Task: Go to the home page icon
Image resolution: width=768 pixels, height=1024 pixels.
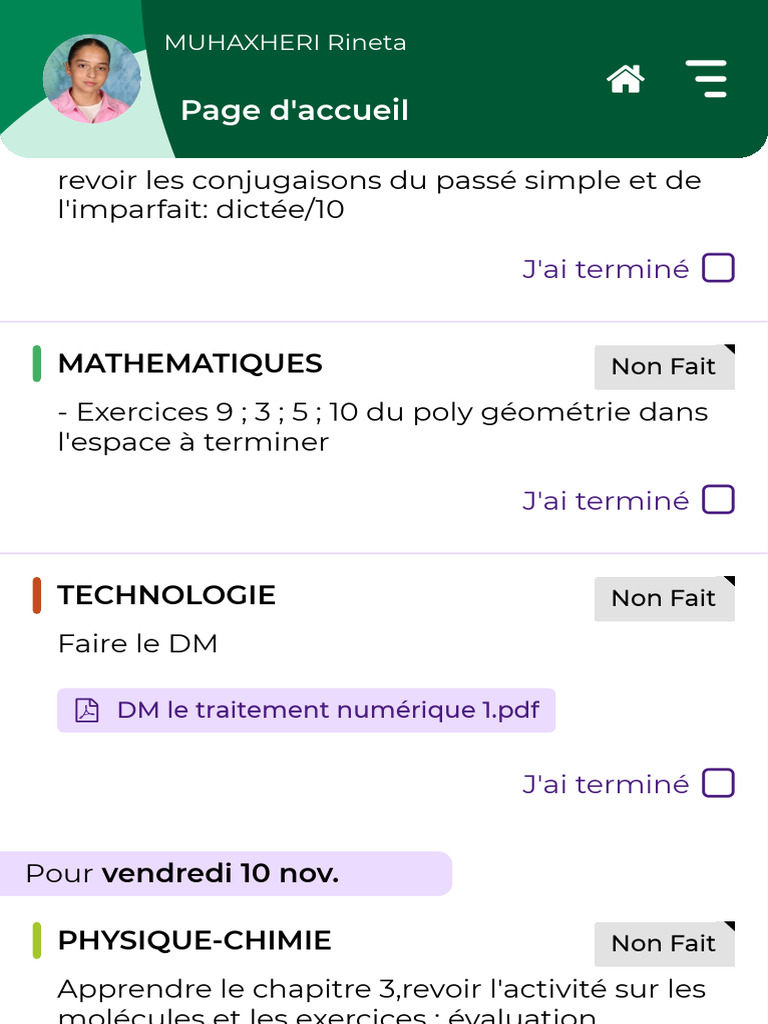Action: point(625,79)
